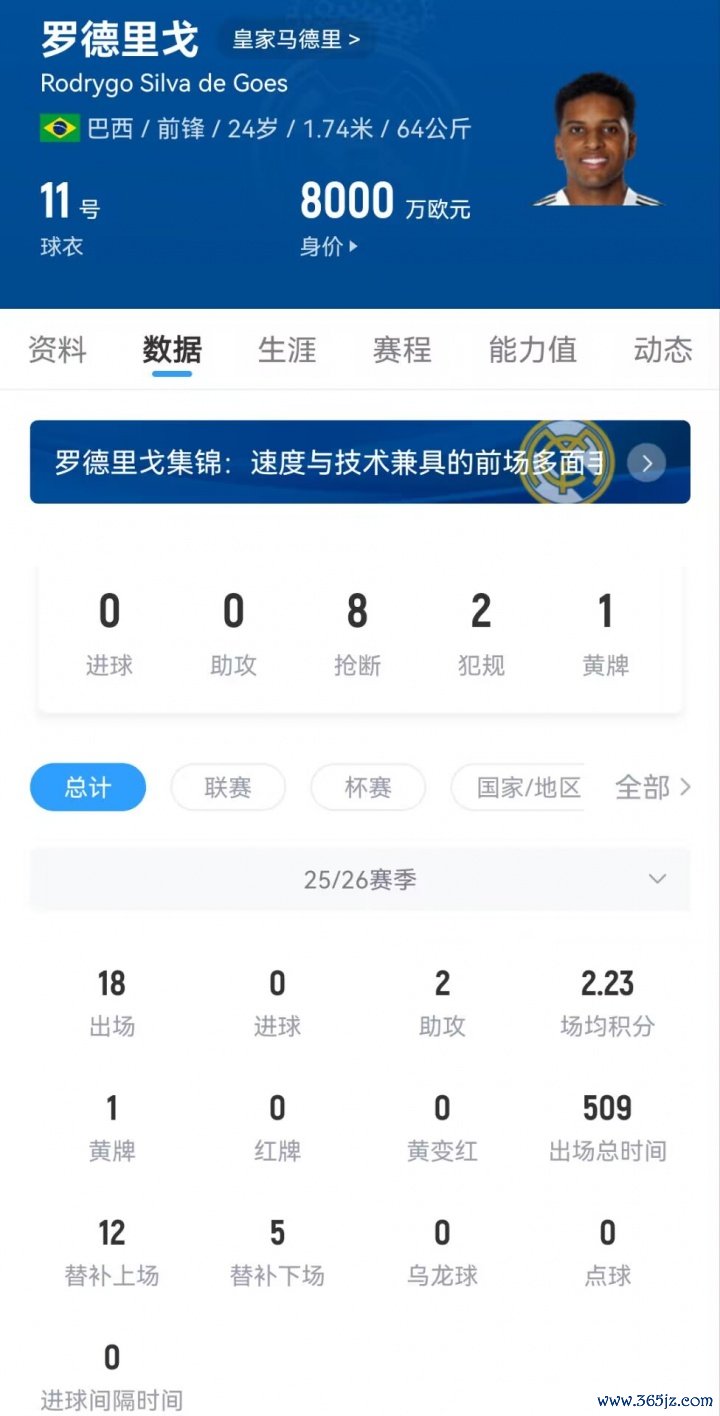Filter stats by 杯赛

tap(368, 787)
